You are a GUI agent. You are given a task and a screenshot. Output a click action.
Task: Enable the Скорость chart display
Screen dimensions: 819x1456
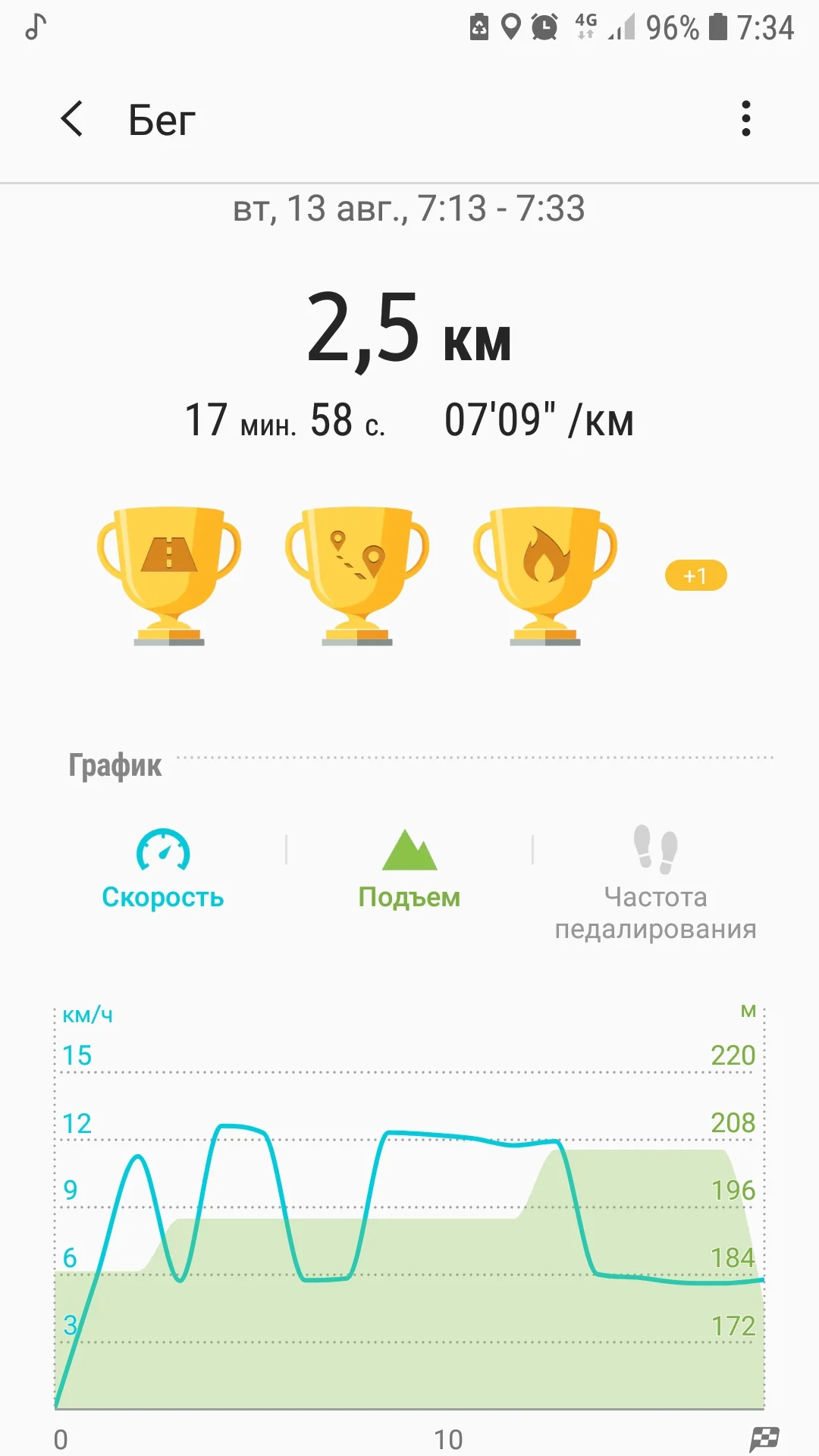pyautogui.click(x=162, y=872)
